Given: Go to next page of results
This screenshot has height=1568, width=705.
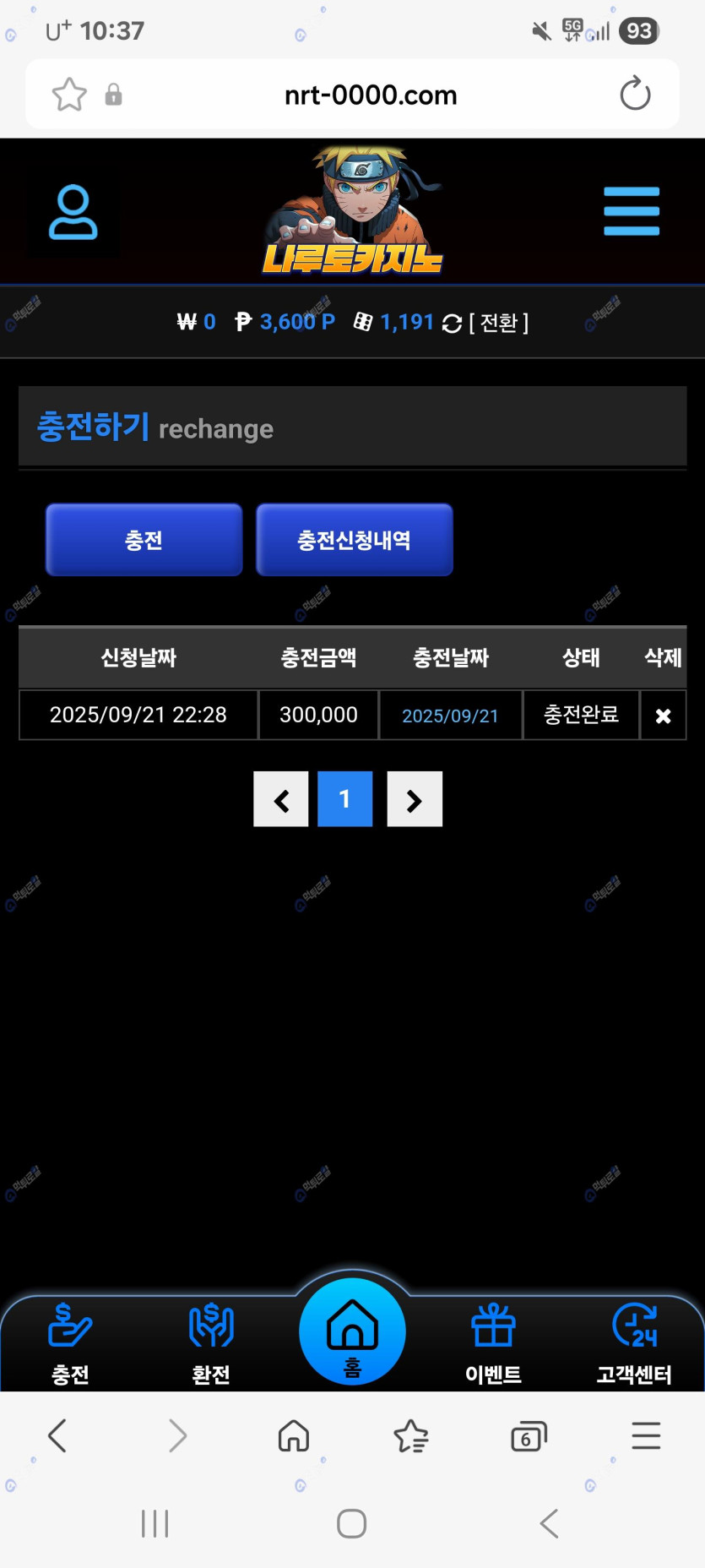Looking at the screenshot, I should pyautogui.click(x=414, y=799).
